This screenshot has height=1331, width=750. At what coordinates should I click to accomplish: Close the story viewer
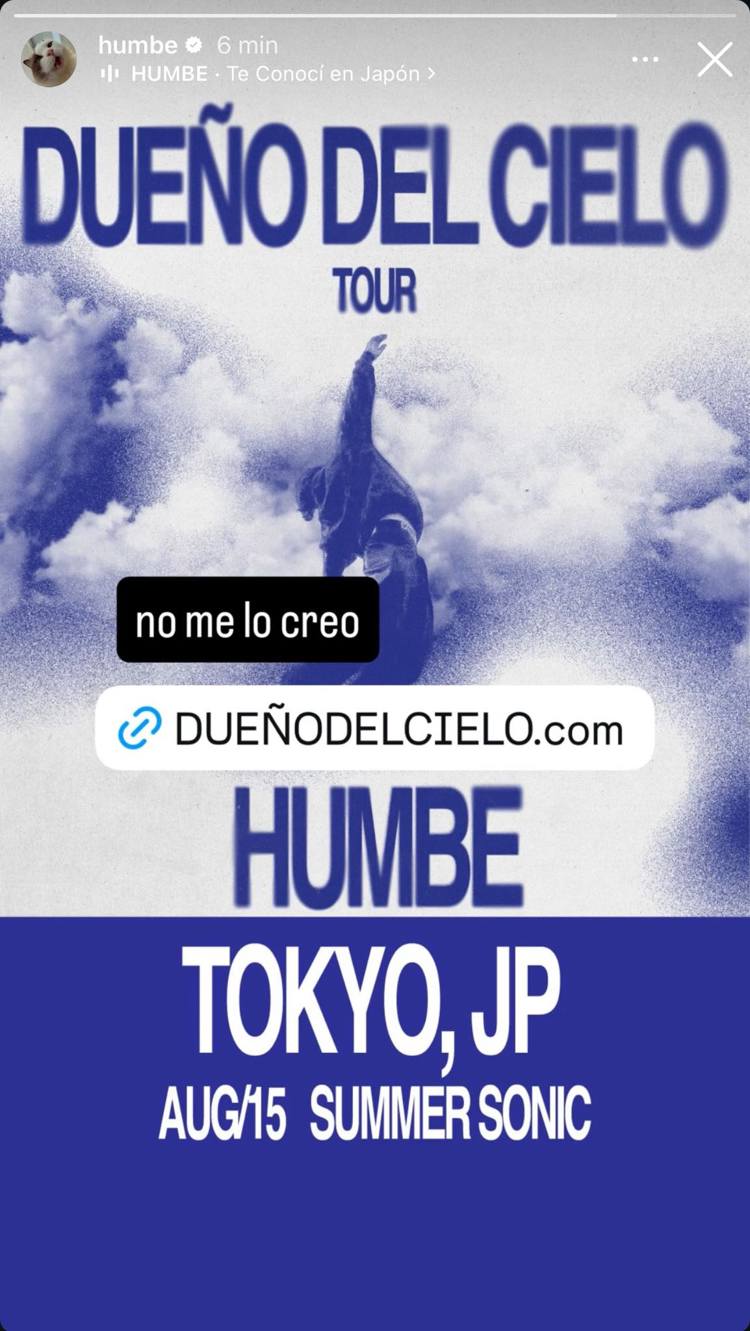tap(715, 60)
